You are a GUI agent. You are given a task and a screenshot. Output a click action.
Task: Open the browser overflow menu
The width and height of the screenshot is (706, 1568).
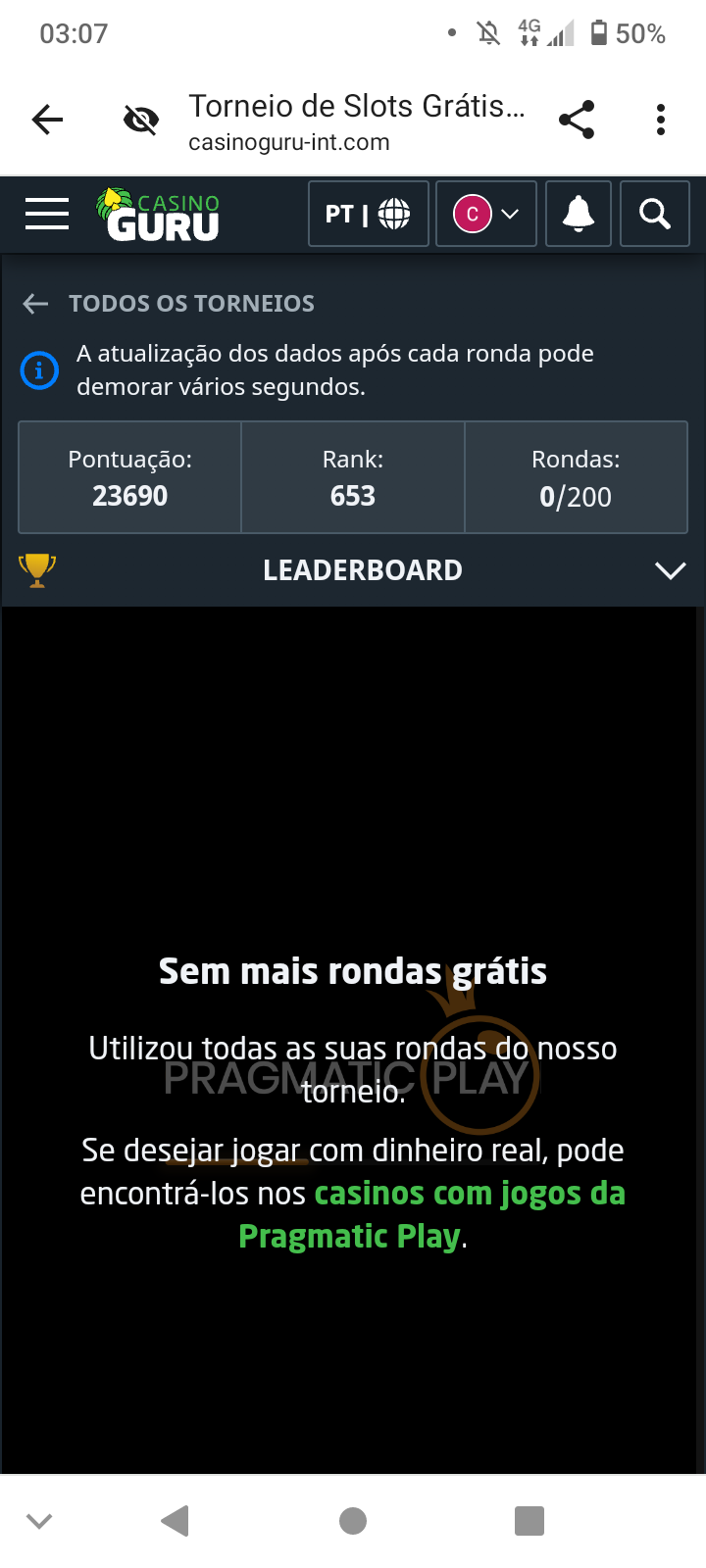(x=661, y=120)
